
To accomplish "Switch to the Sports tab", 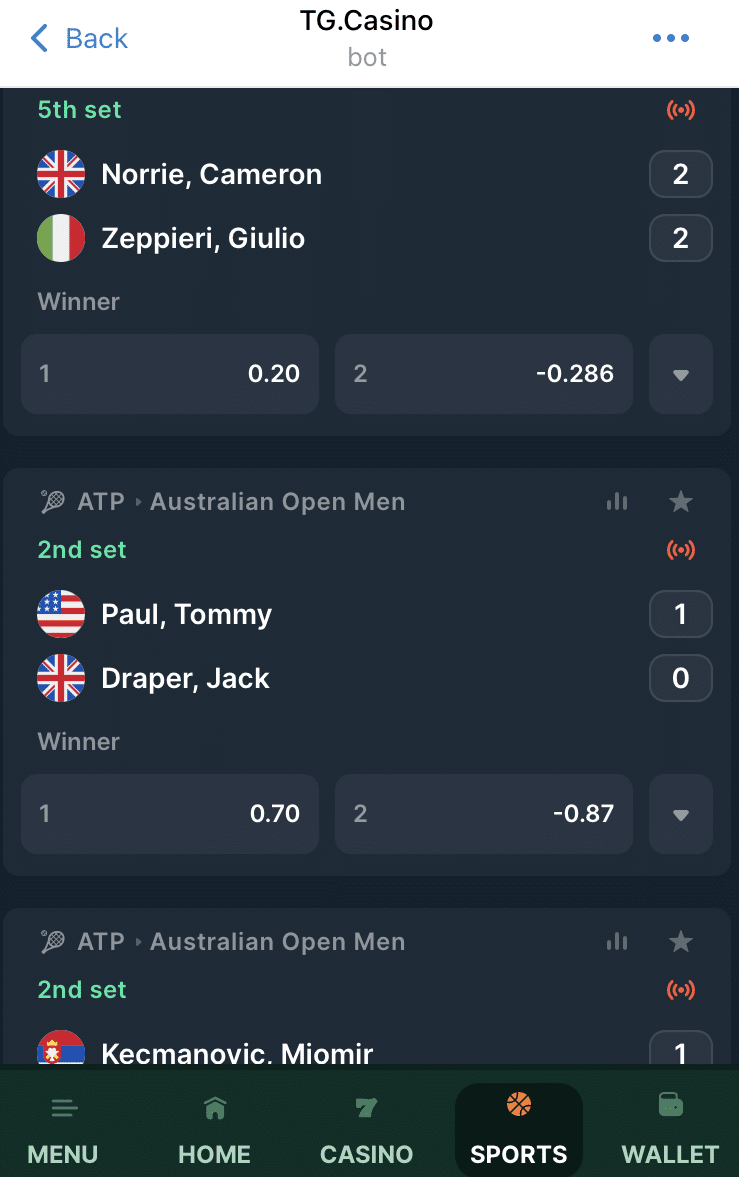I will click(x=518, y=1130).
